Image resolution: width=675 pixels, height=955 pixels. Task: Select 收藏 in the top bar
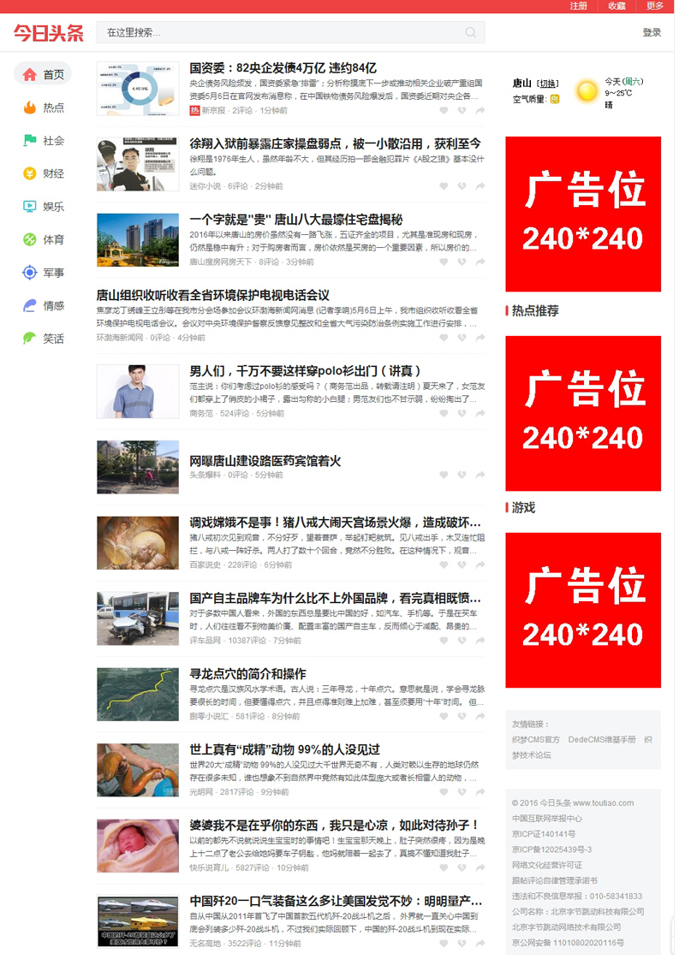(617, 6)
